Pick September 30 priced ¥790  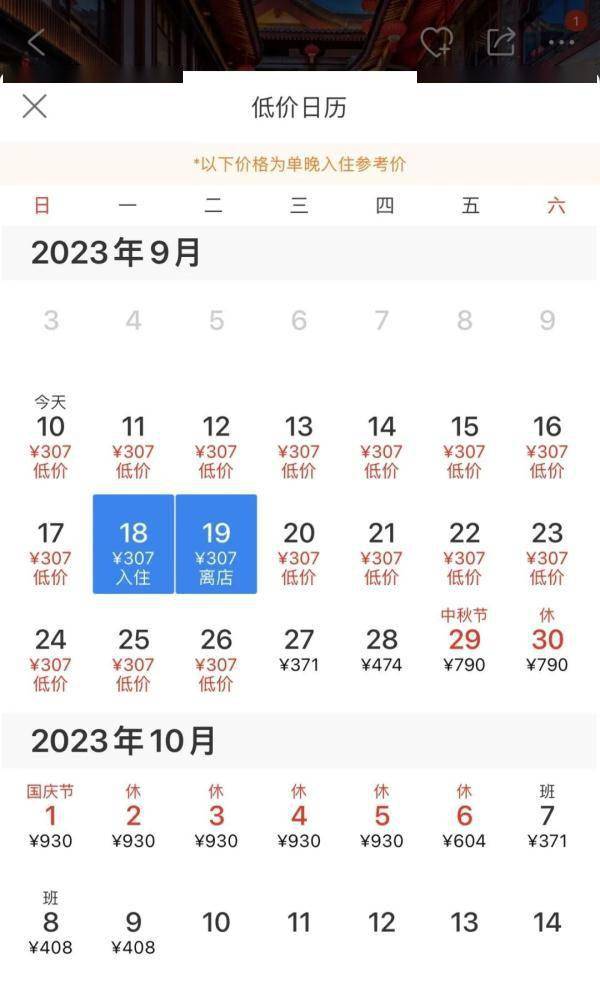tap(547, 641)
